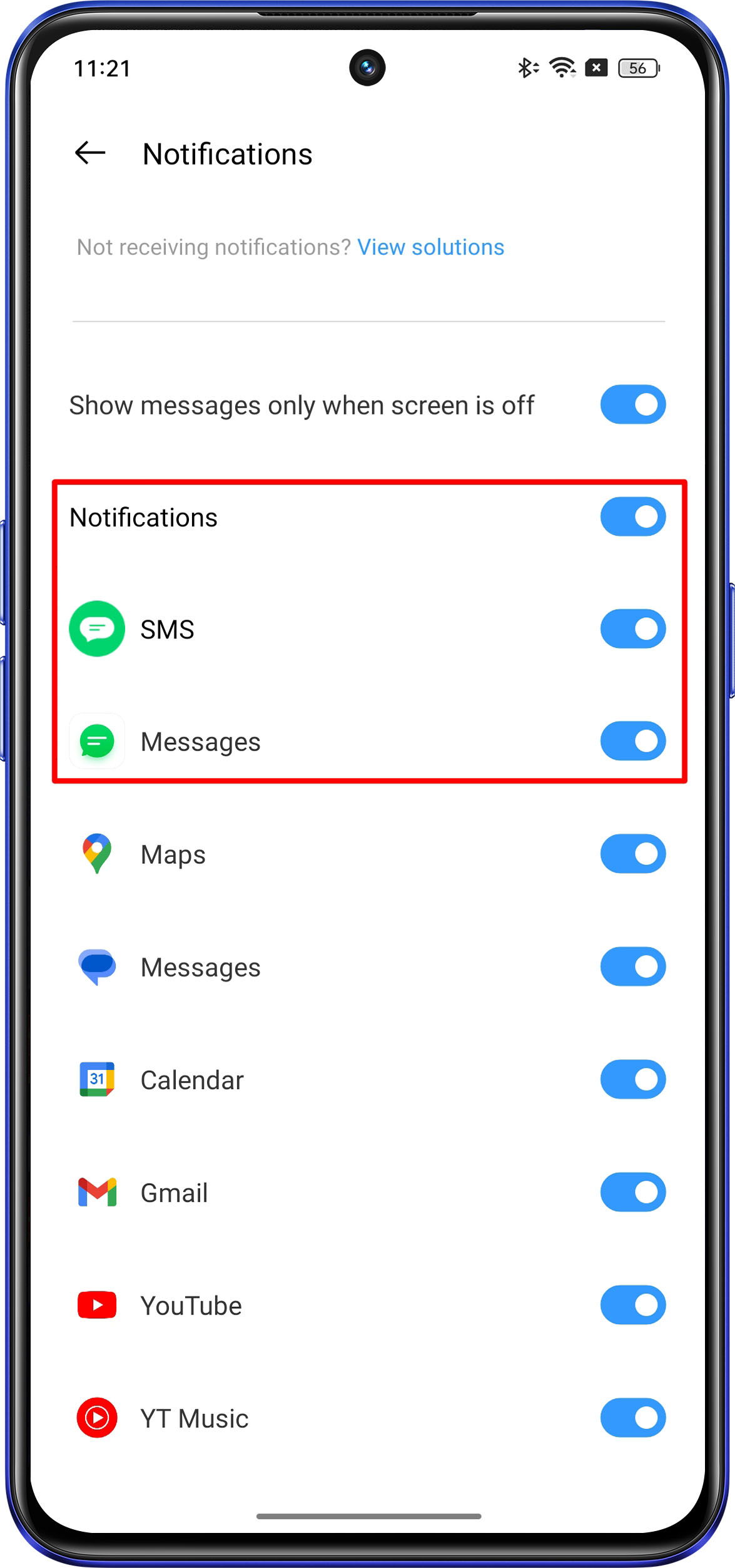The height and width of the screenshot is (1568, 735).
Task: Toggle Show messages only when screen is off
Action: click(632, 404)
